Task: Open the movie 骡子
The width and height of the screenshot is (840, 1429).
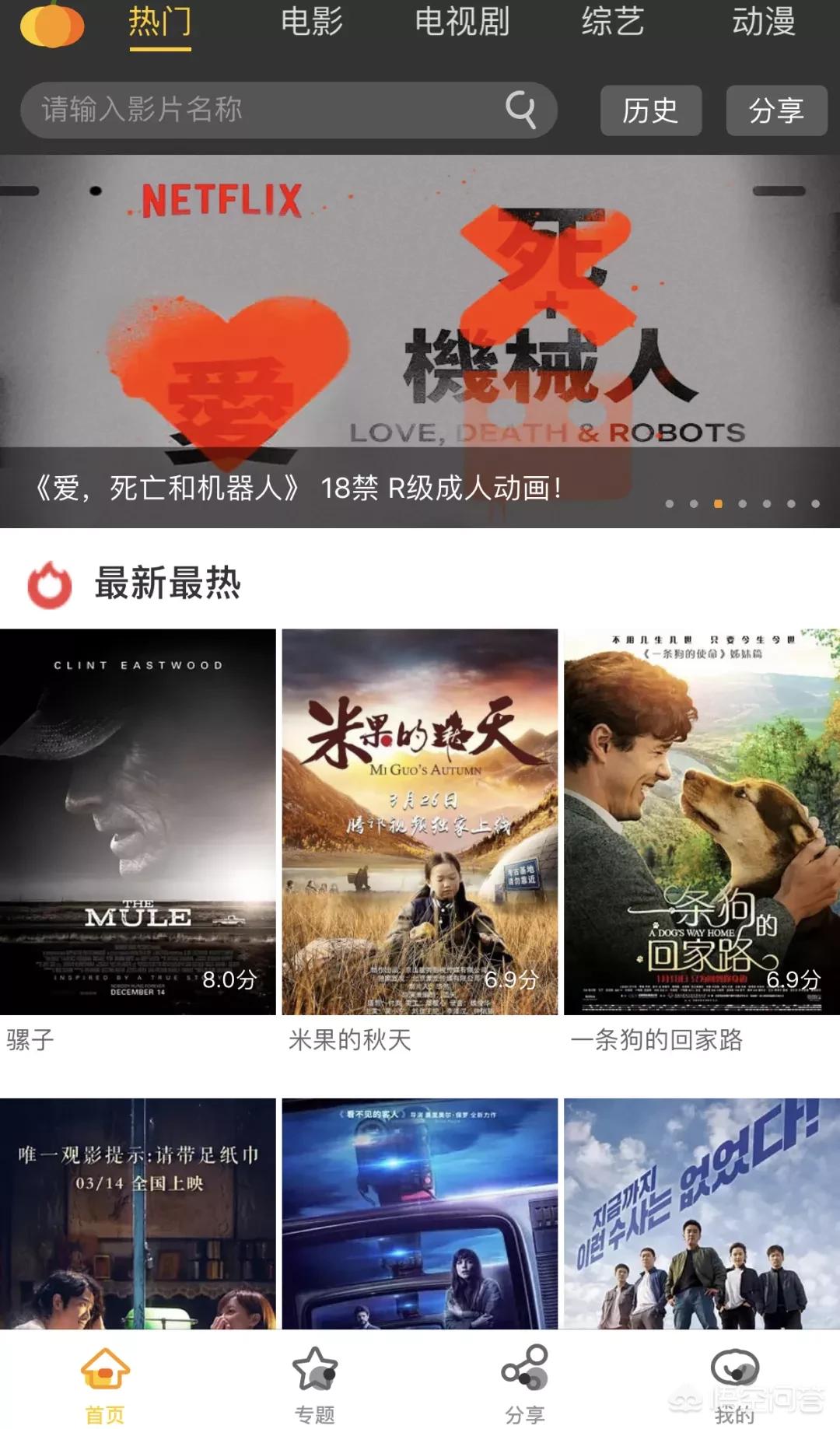Action: (138, 821)
